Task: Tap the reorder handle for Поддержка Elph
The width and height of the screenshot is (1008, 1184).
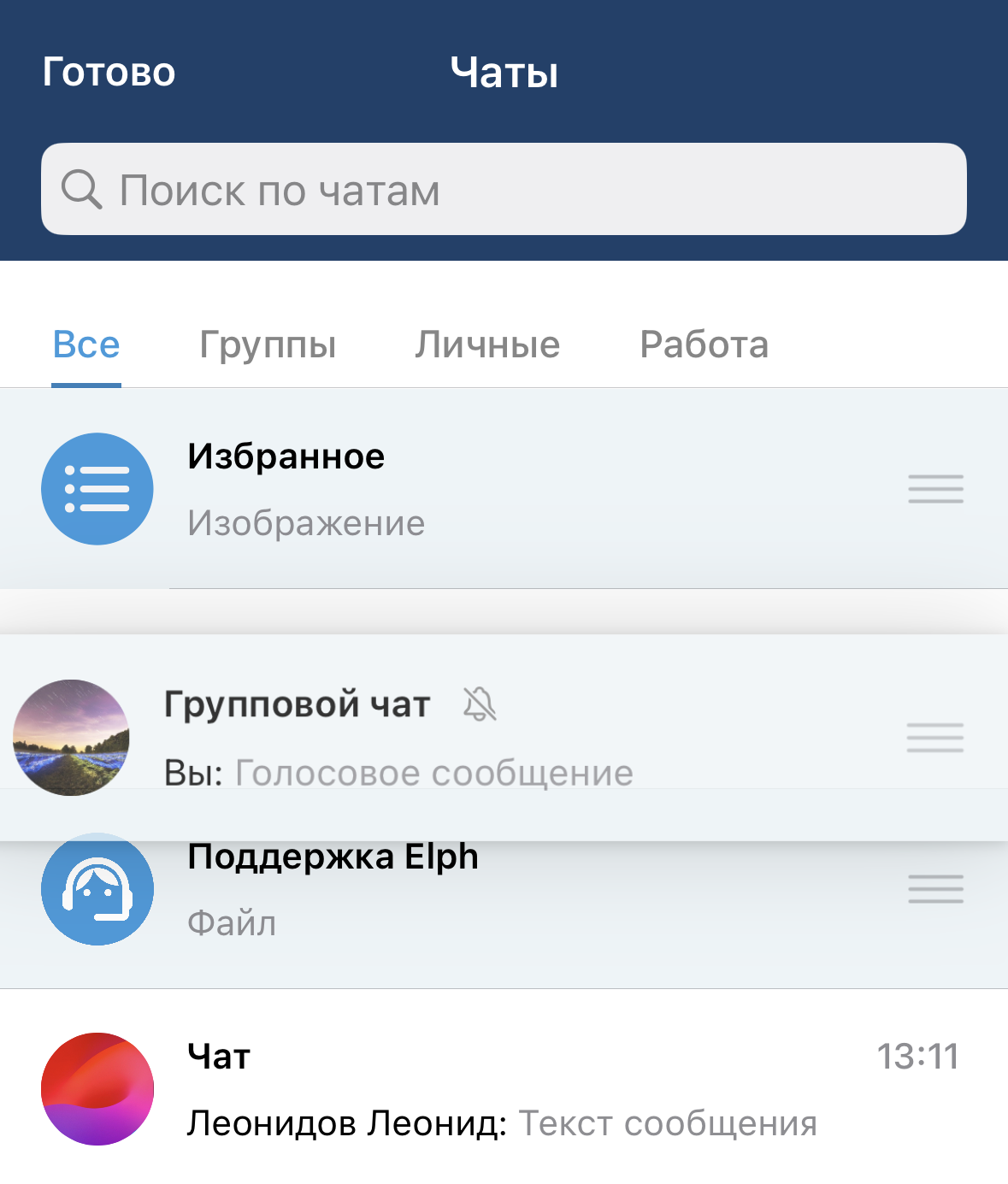Action: click(935, 889)
